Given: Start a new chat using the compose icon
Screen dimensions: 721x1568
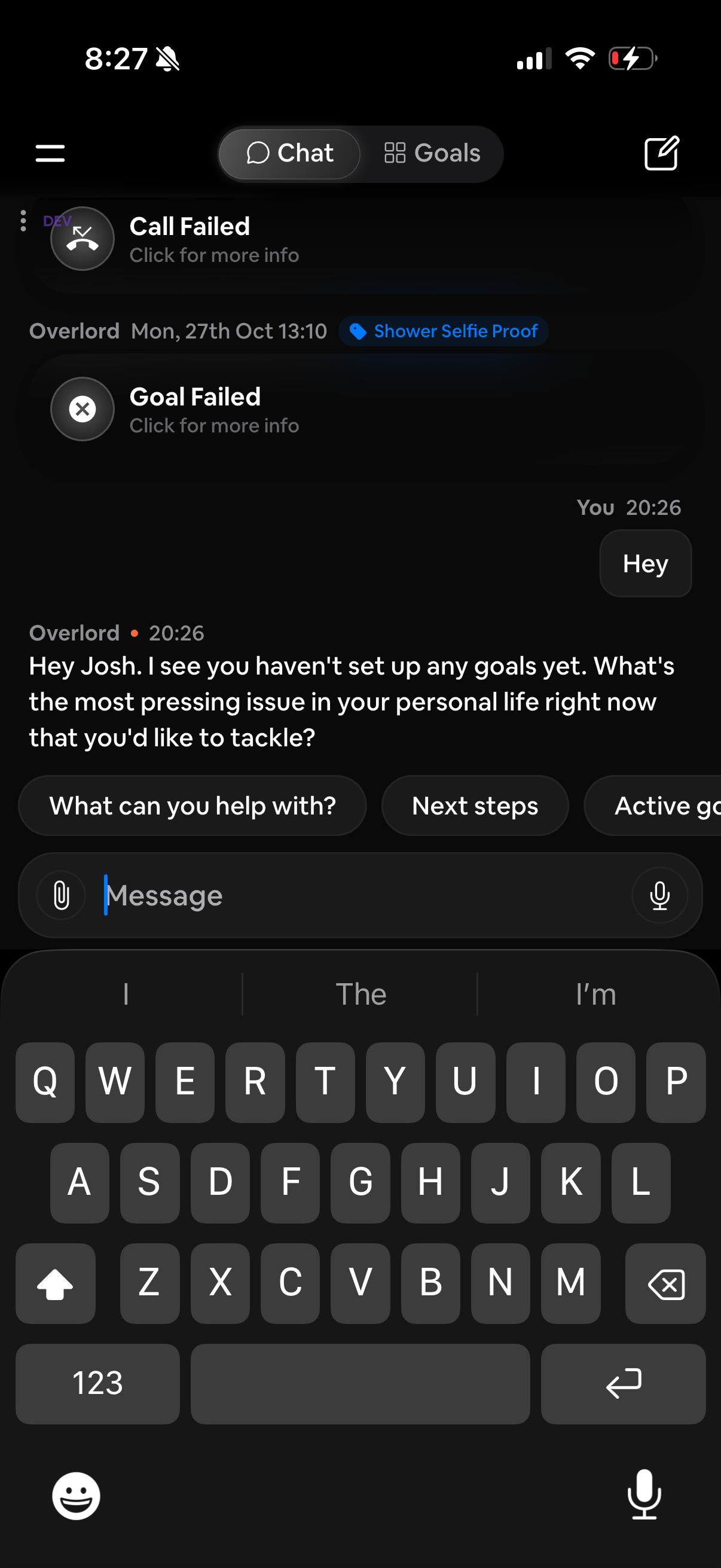Looking at the screenshot, I should click(x=661, y=153).
